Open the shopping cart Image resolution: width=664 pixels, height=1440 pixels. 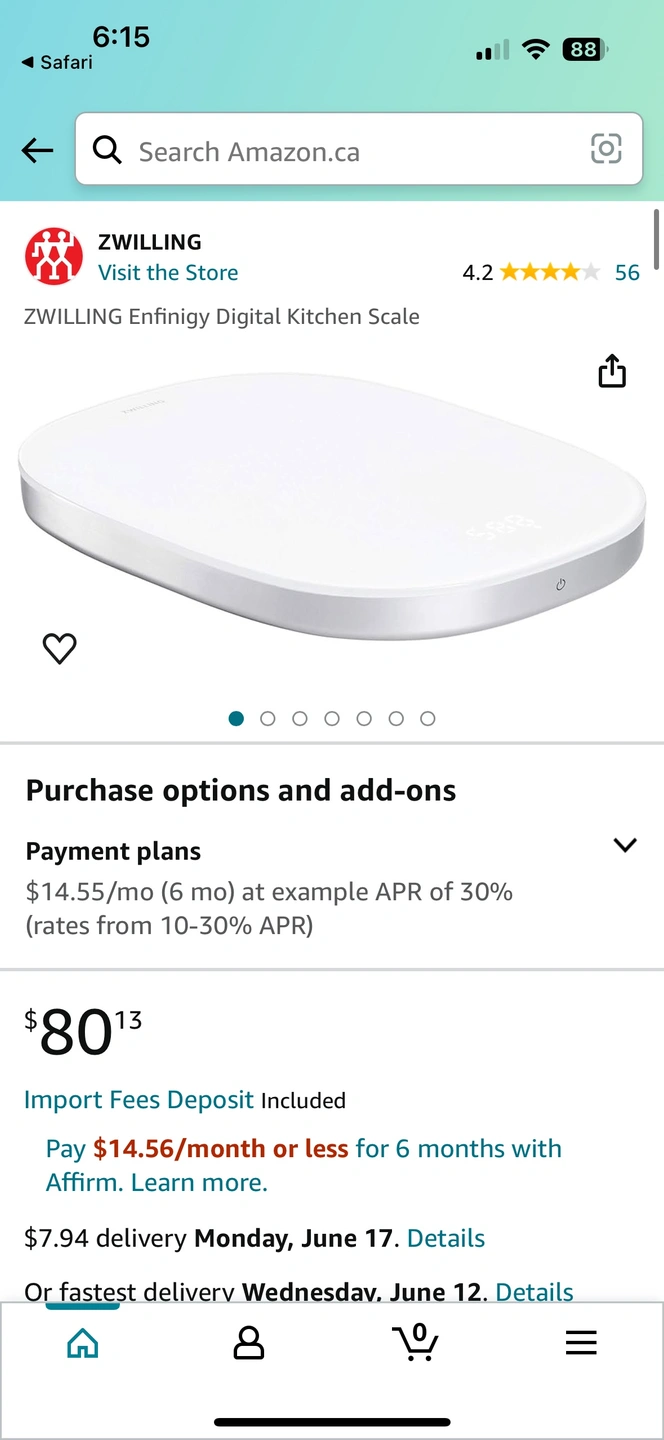point(415,1343)
